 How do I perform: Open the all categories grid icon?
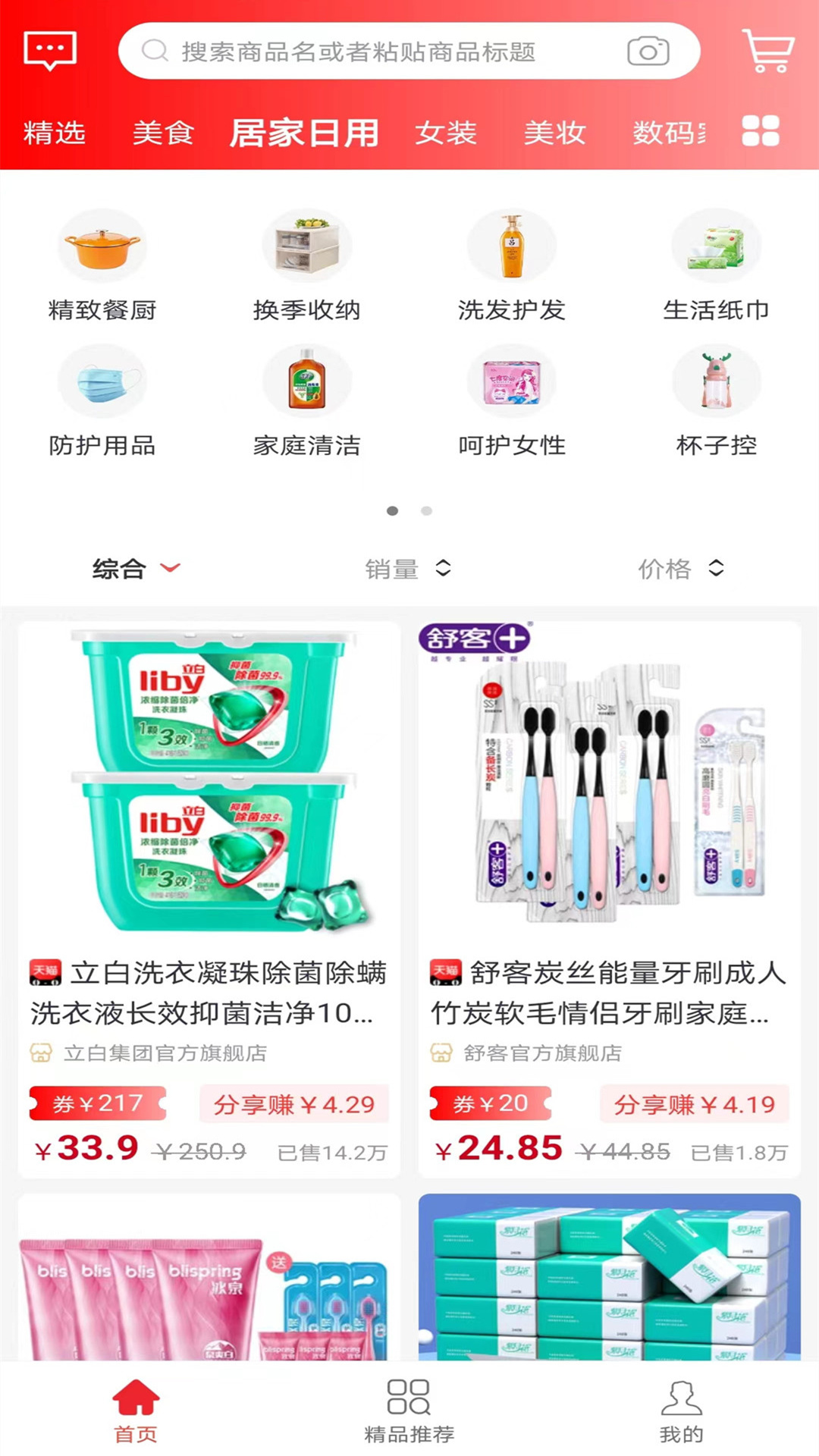coord(761,130)
